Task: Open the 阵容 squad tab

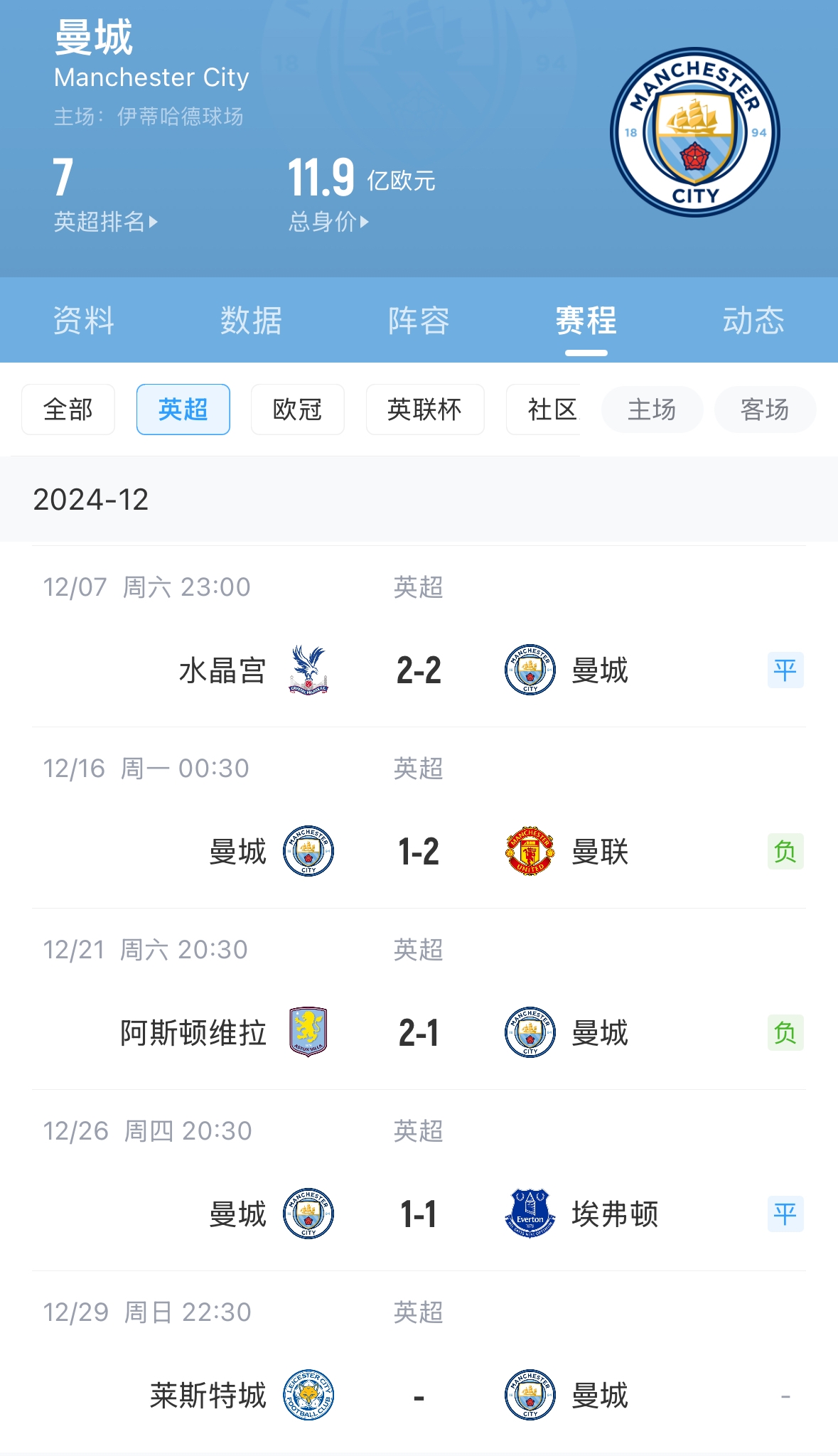Action: click(x=419, y=321)
